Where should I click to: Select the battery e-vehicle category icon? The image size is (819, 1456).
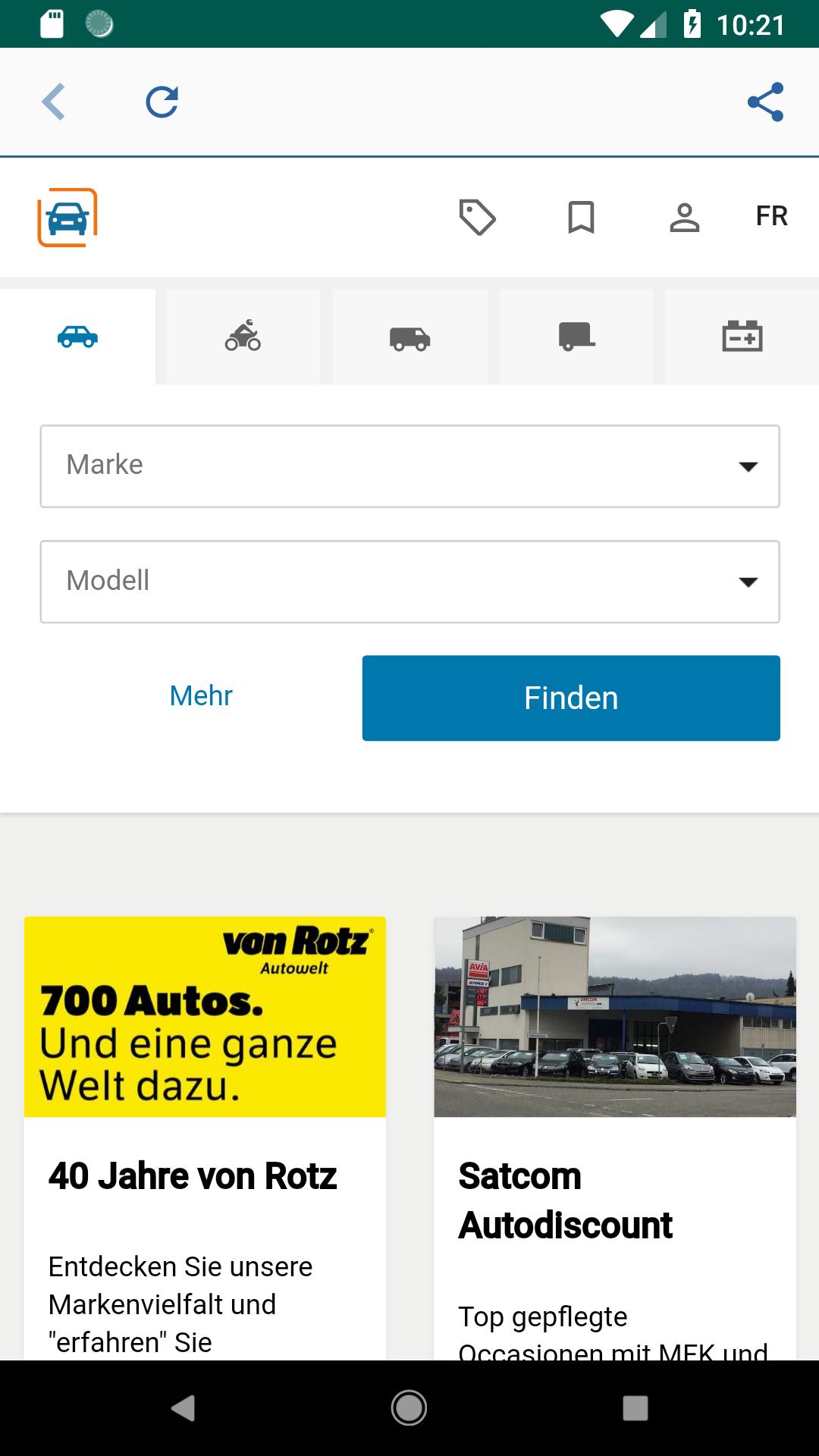[742, 336]
